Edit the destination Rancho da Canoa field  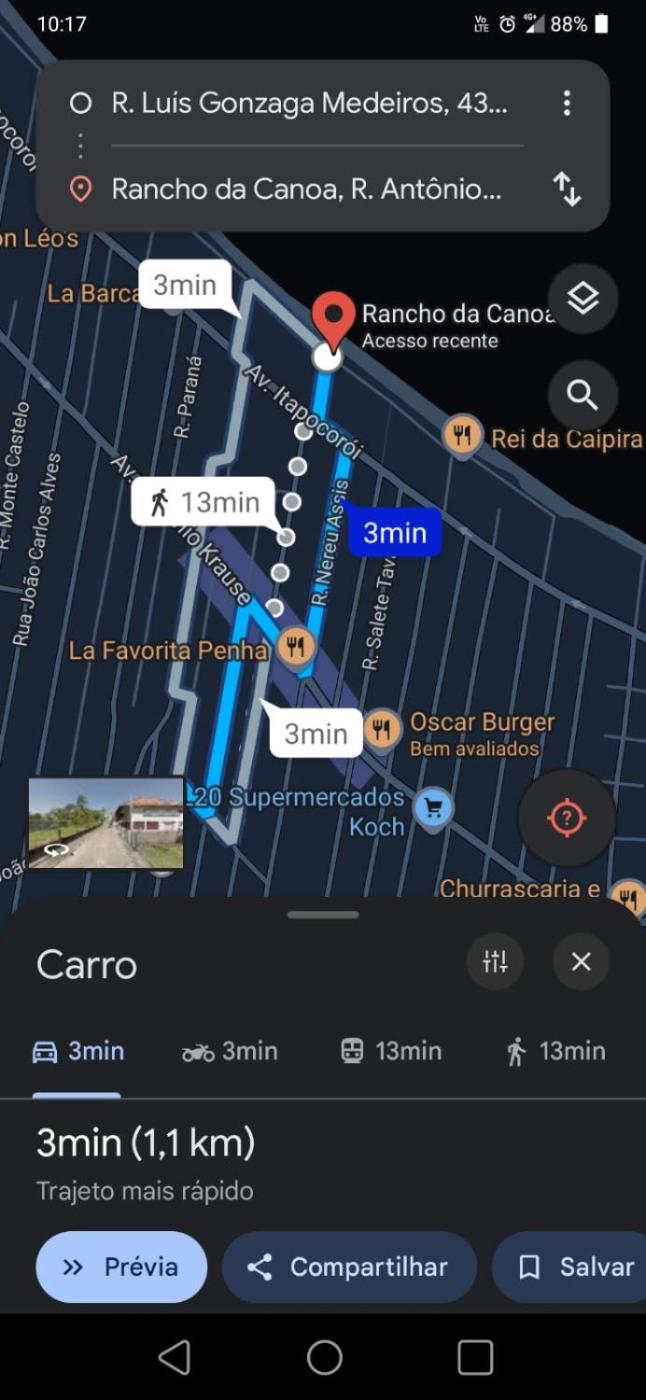[x=305, y=189]
